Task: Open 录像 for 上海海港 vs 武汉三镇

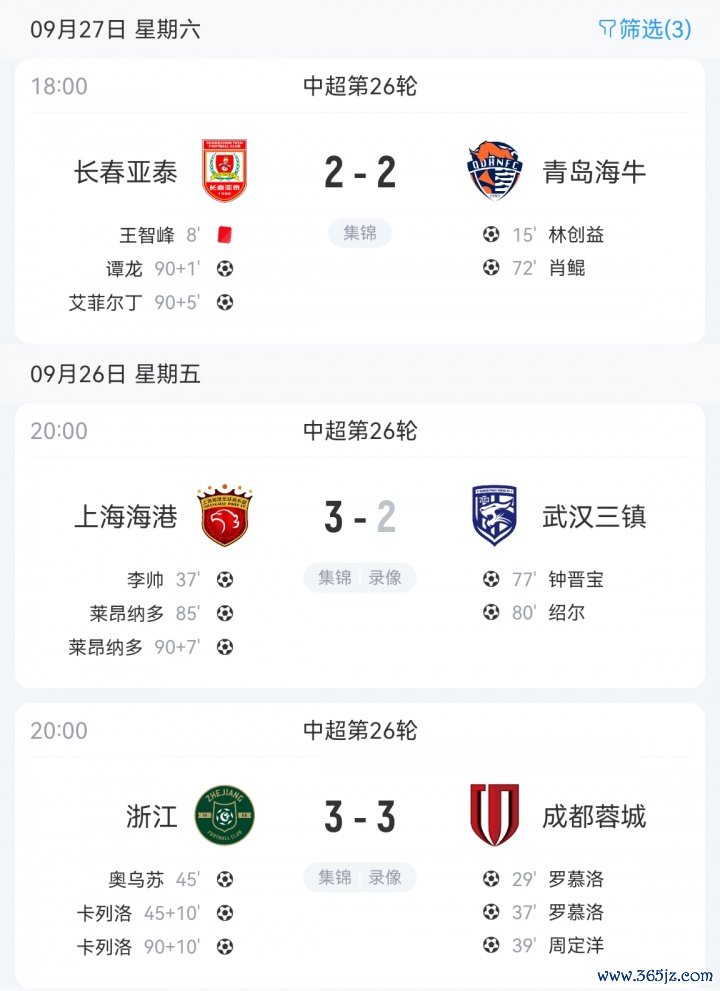Action: pos(385,577)
